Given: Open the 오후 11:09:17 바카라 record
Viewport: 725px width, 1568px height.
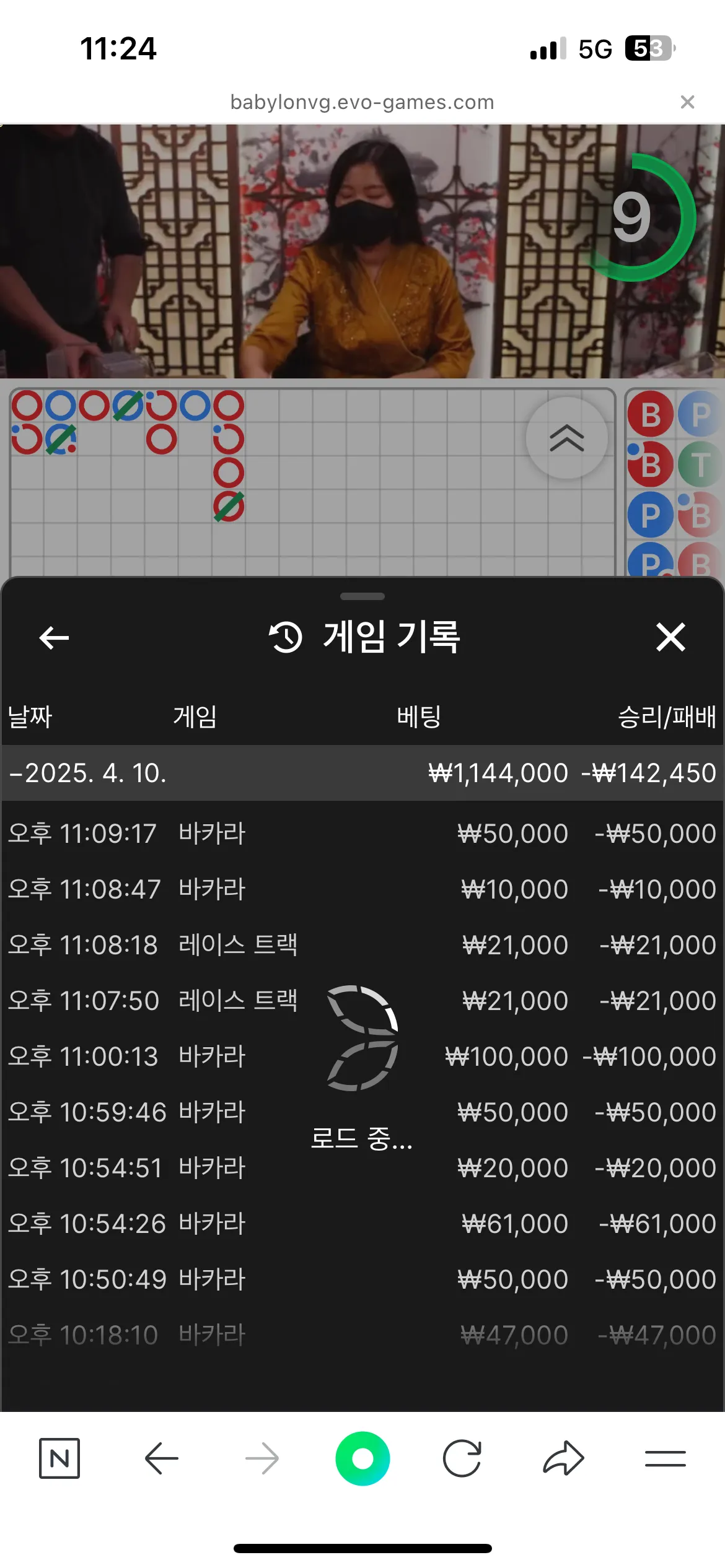Looking at the screenshot, I should coord(362,834).
